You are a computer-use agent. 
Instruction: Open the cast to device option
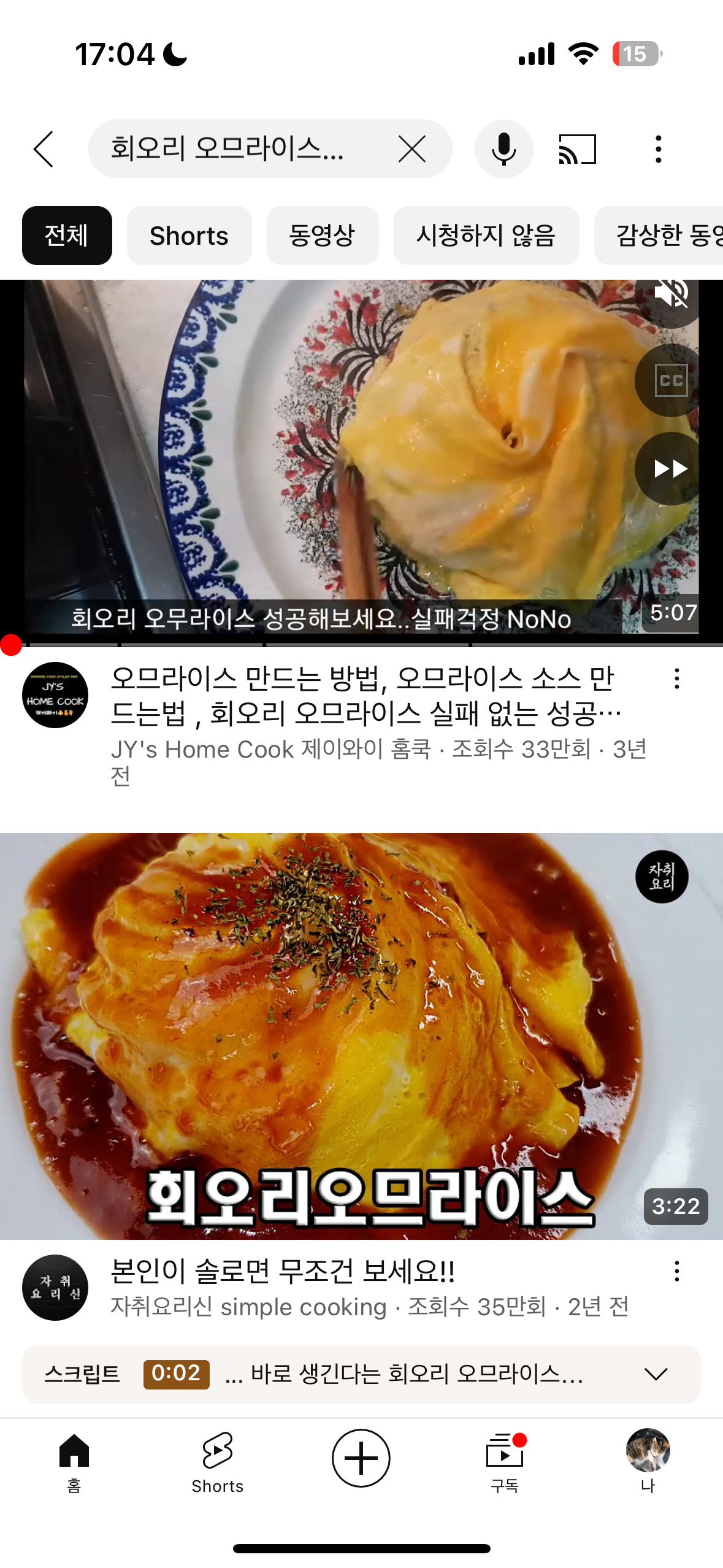coord(578,149)
